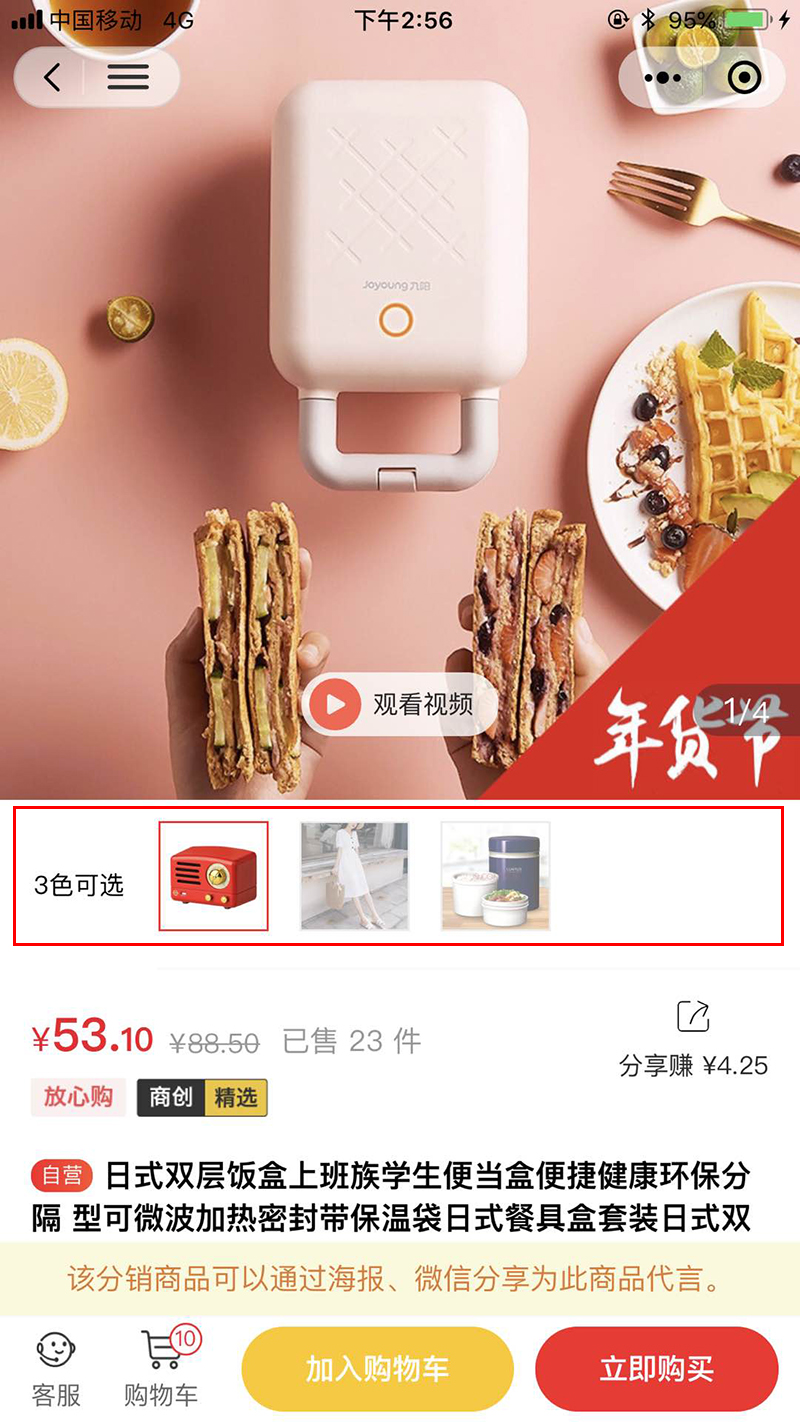
Task: Choose the white dress color thumbnail
Action: [x=355, y=876]
